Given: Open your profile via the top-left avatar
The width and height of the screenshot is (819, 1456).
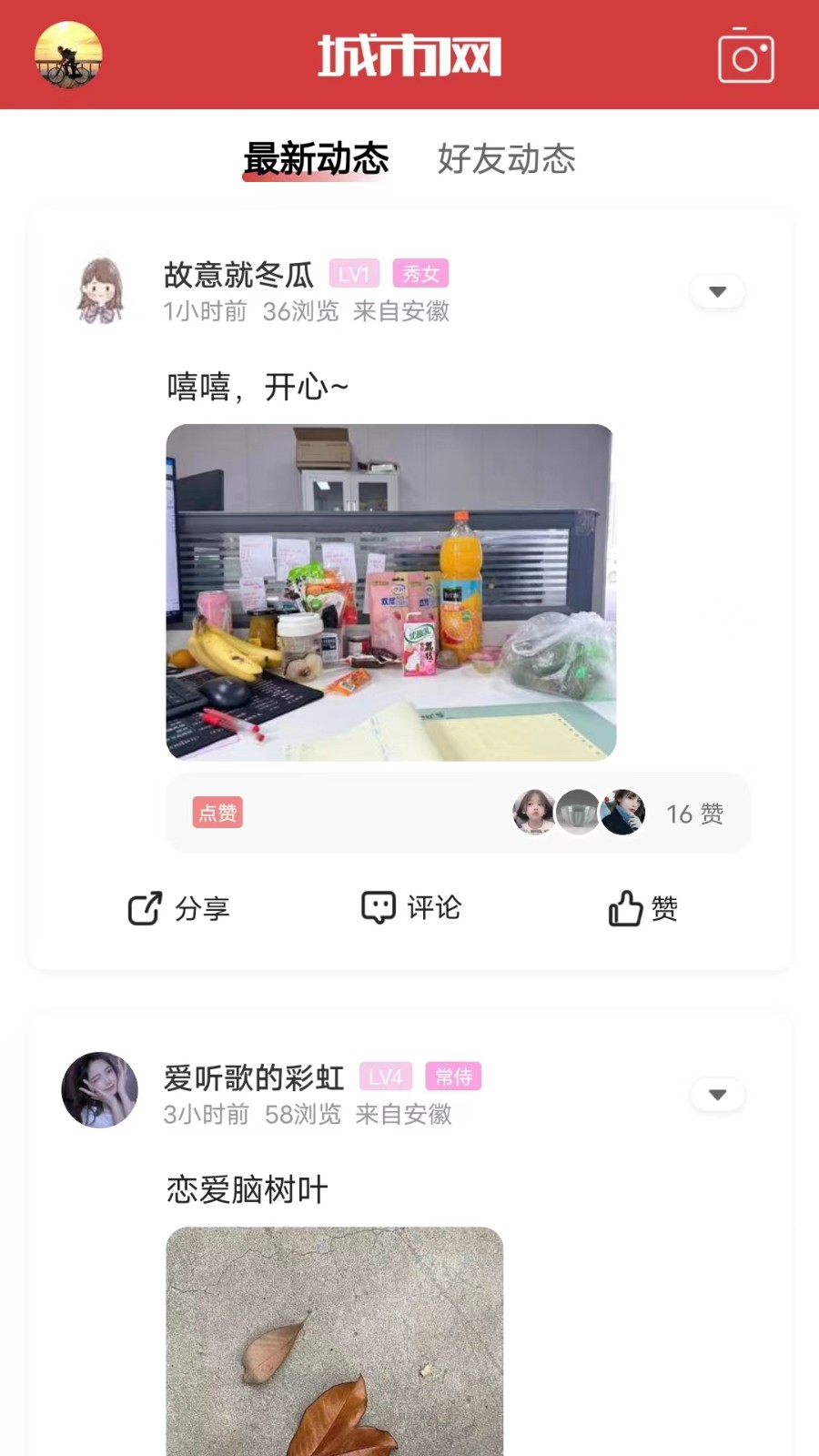Looking at the screenshot, I should click(x=68, y=55).
